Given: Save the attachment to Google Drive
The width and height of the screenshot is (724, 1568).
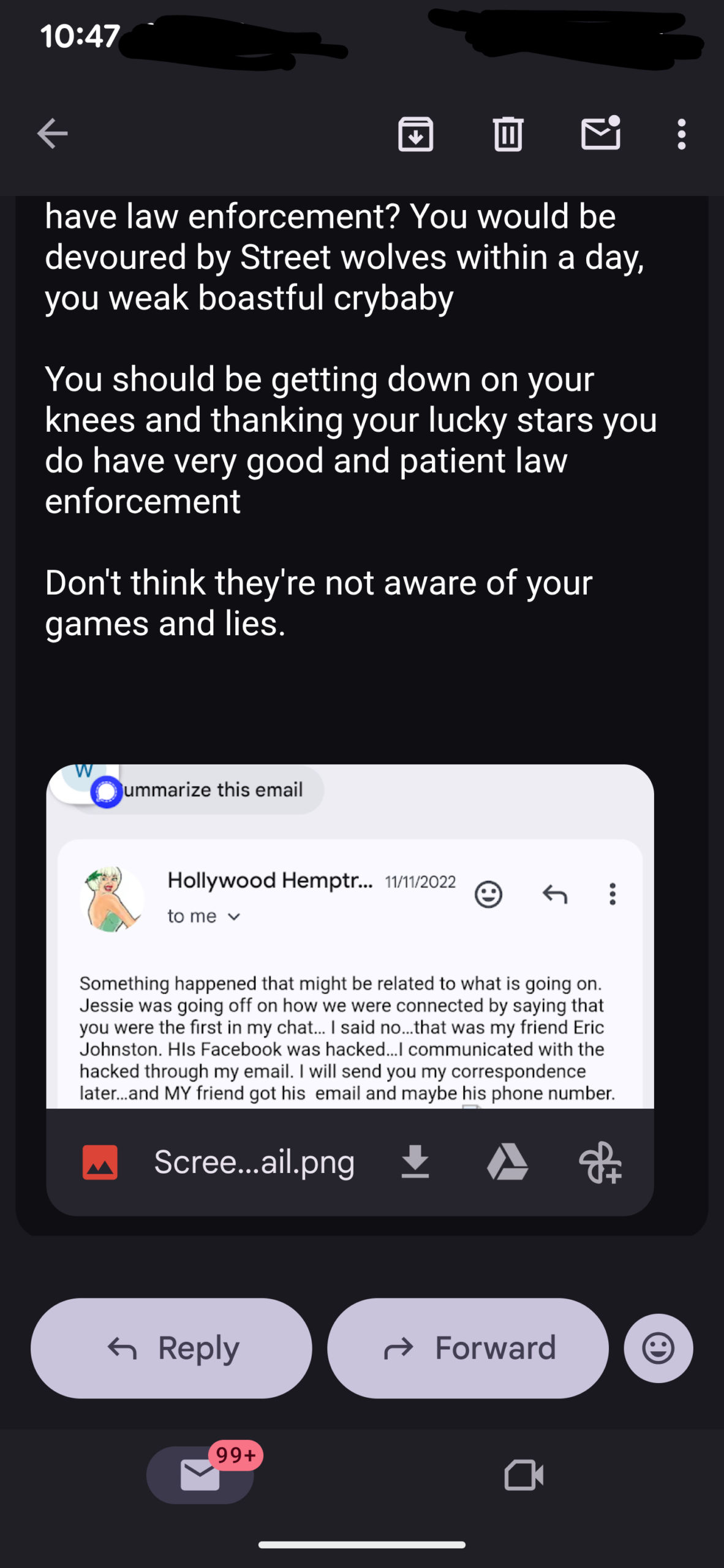Looking at the screenshot, I should (x=508, y=1162).
